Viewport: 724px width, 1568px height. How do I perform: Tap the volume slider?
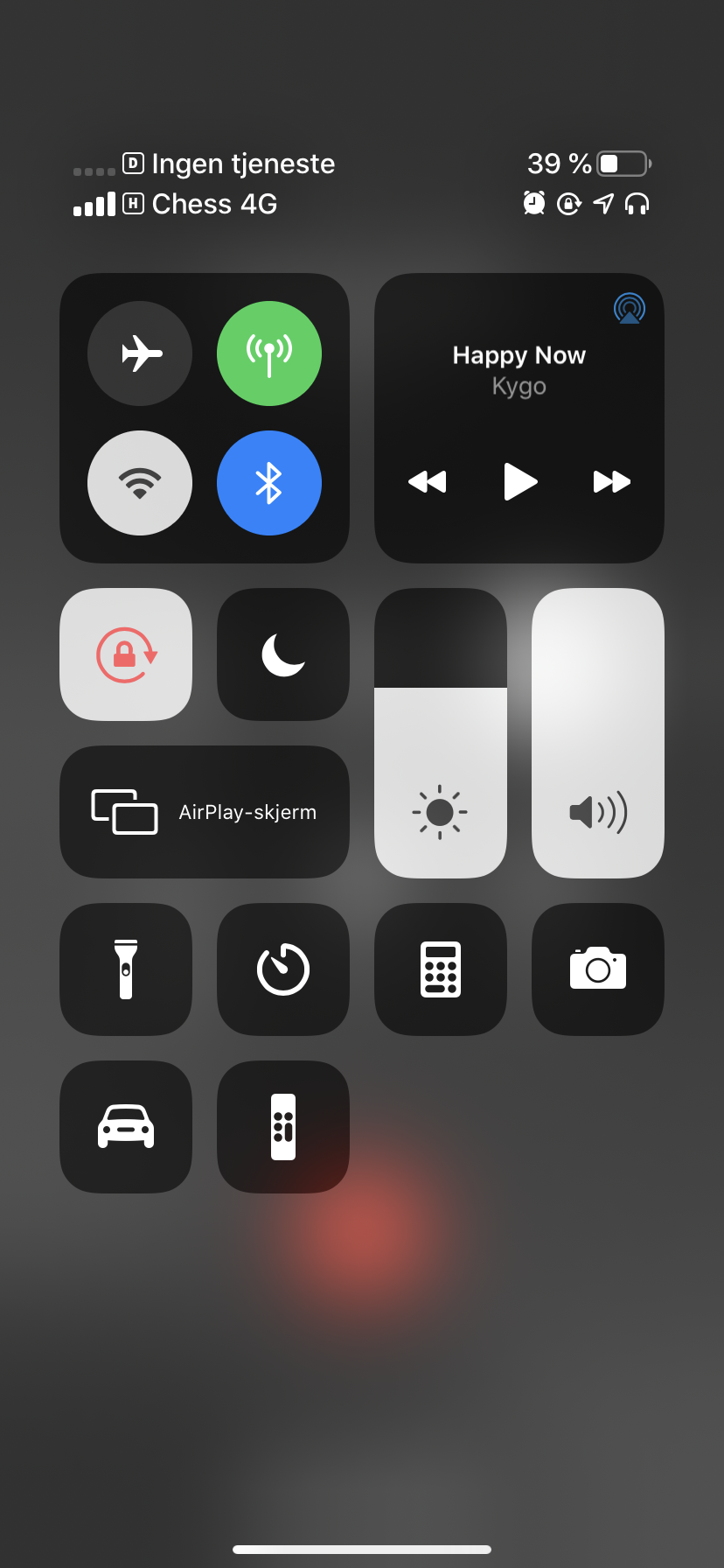(598, 733)
